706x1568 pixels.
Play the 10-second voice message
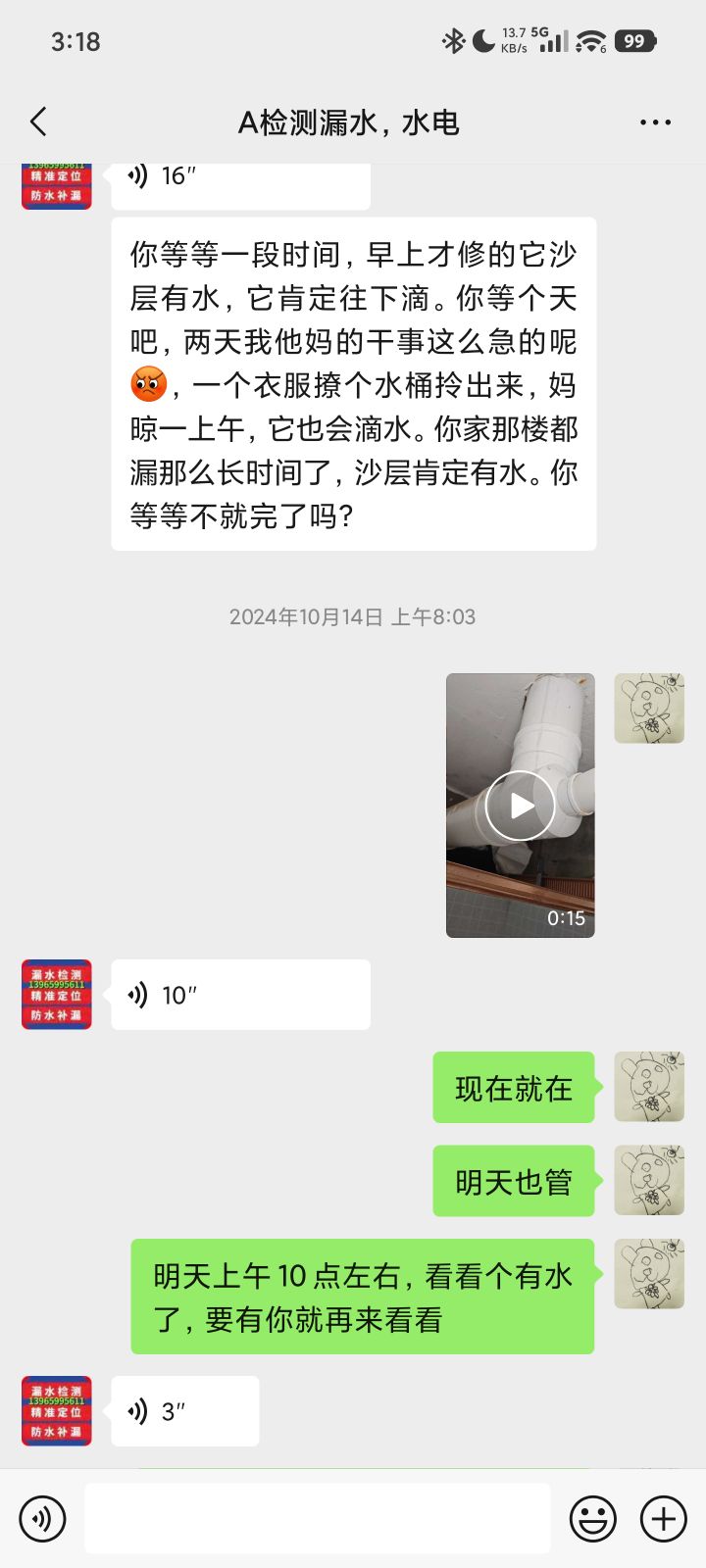pos(240,995)
